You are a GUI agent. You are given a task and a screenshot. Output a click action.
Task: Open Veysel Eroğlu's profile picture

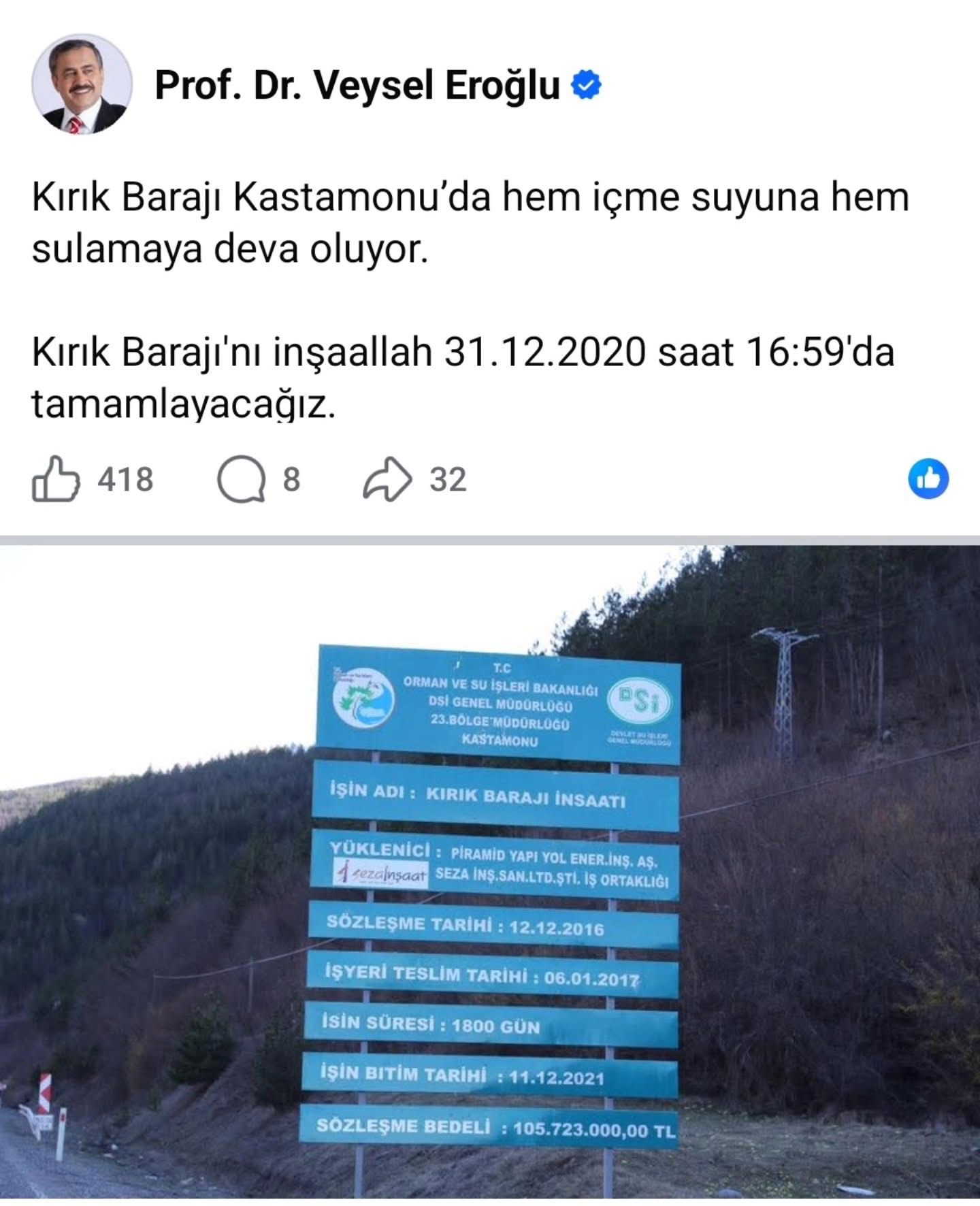pos(81,86)
